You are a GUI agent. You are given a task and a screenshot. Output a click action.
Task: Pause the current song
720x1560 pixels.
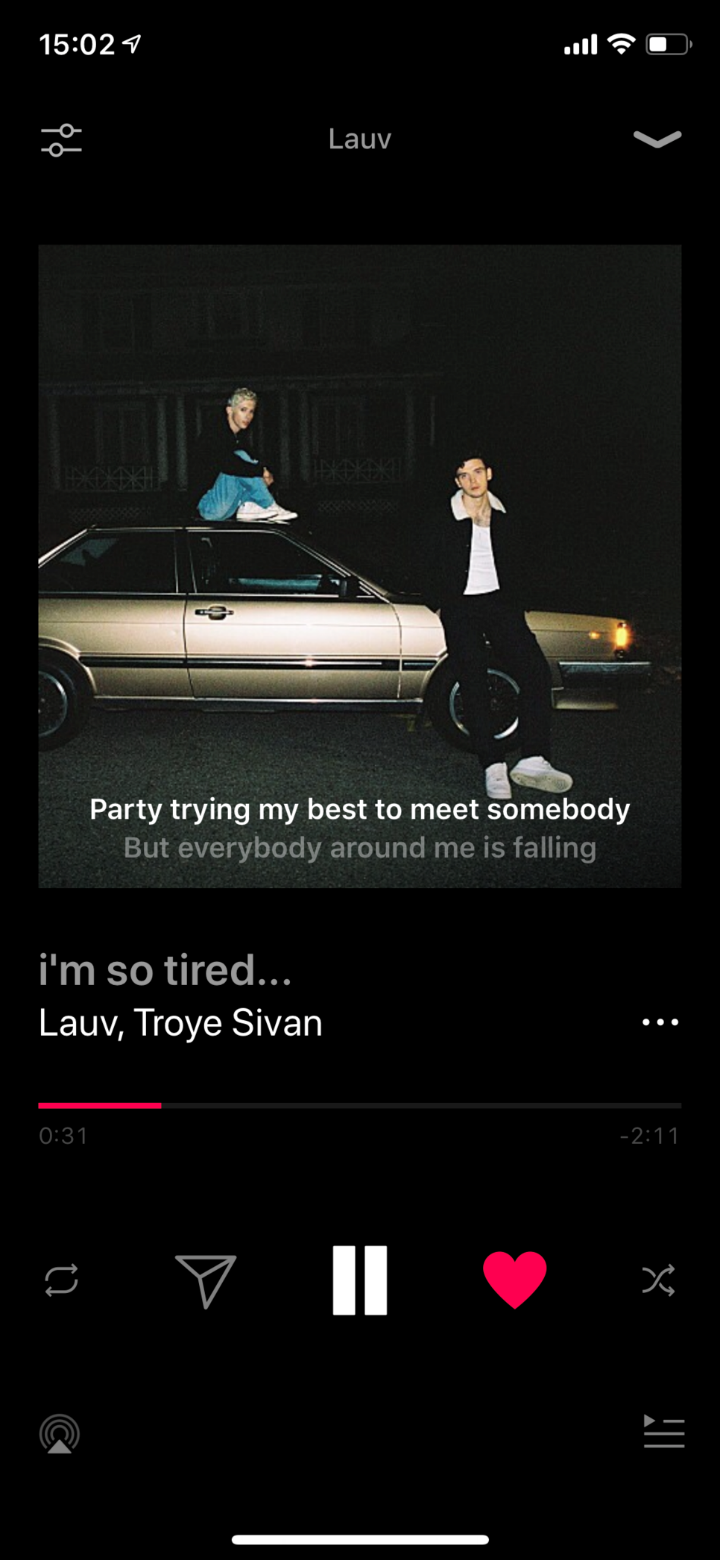pos(360,1280)
